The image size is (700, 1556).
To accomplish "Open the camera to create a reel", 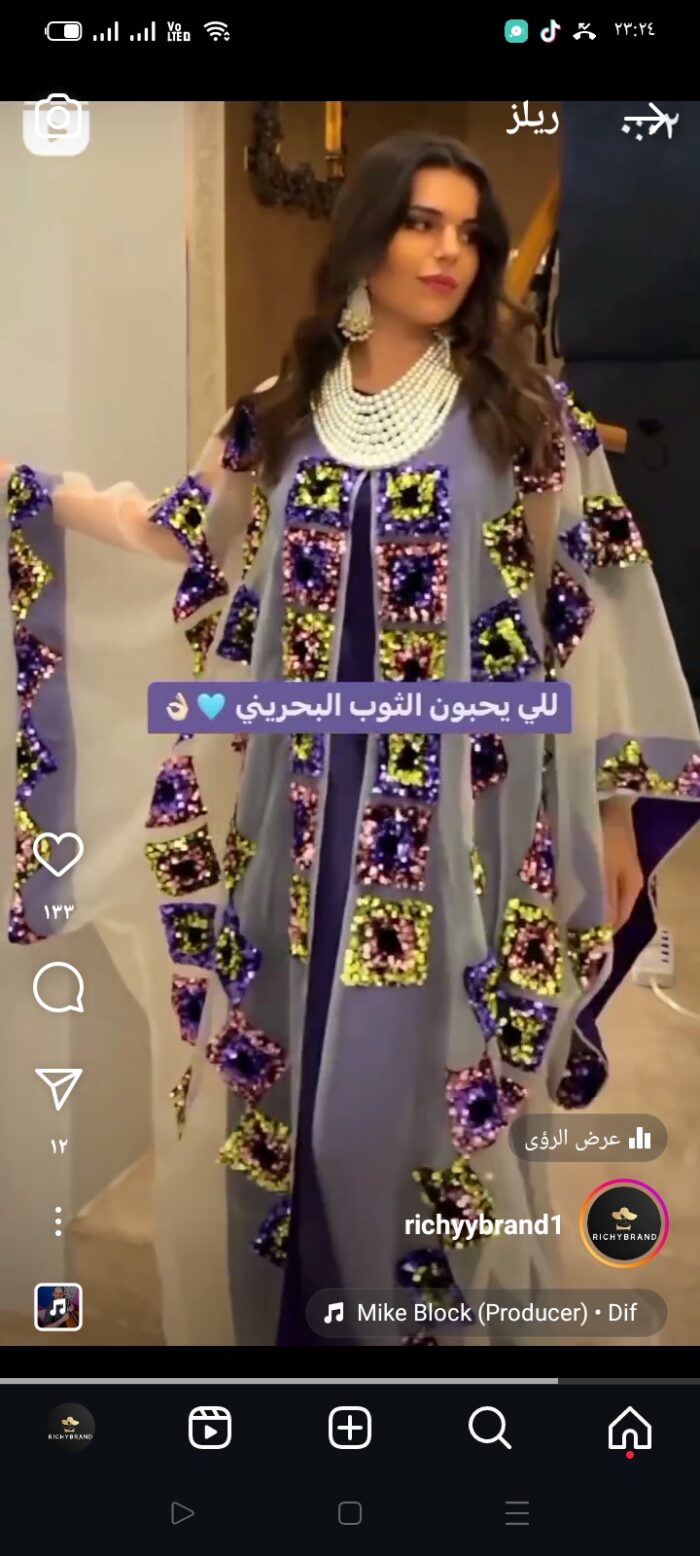I will (x=58, y=120).
